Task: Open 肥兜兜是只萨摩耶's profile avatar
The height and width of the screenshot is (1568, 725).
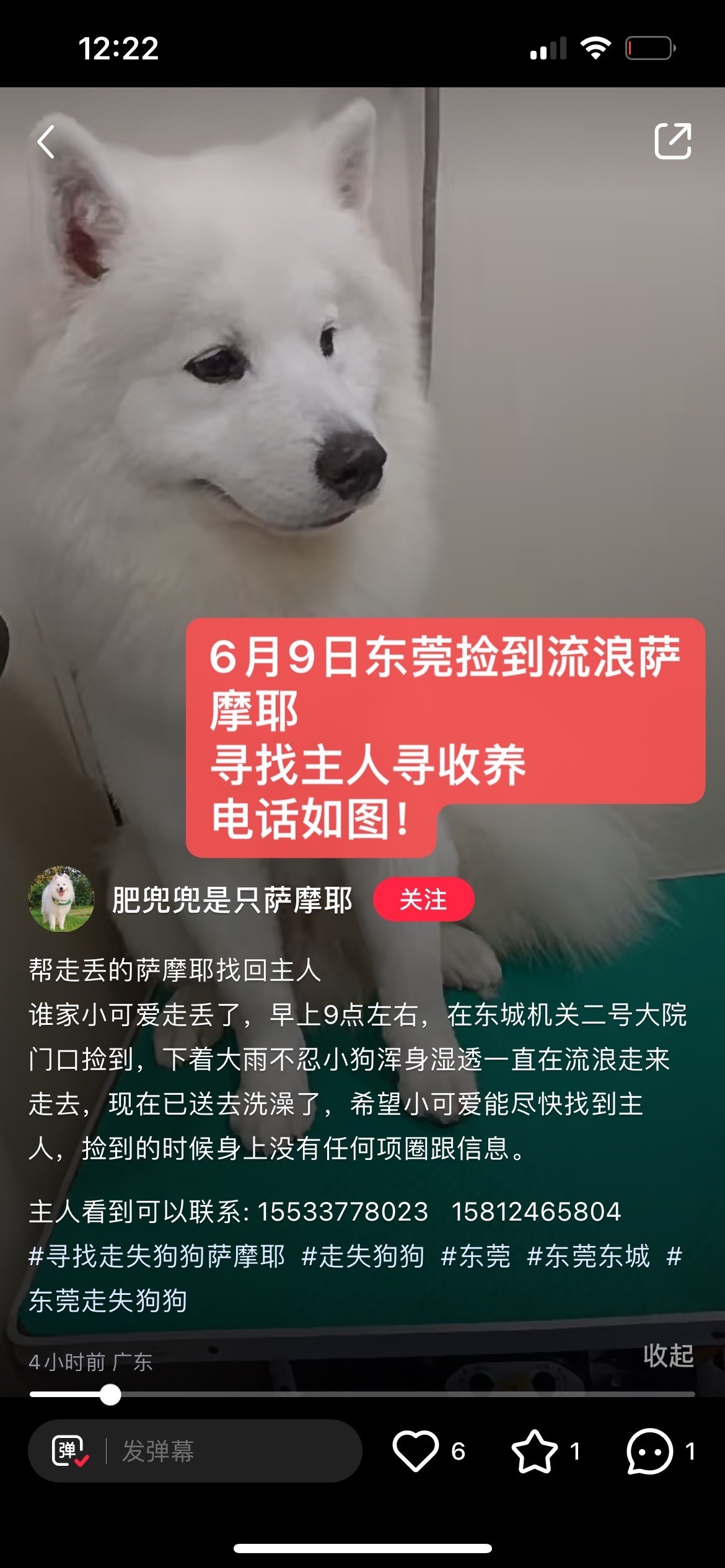Action: point(61,899)
